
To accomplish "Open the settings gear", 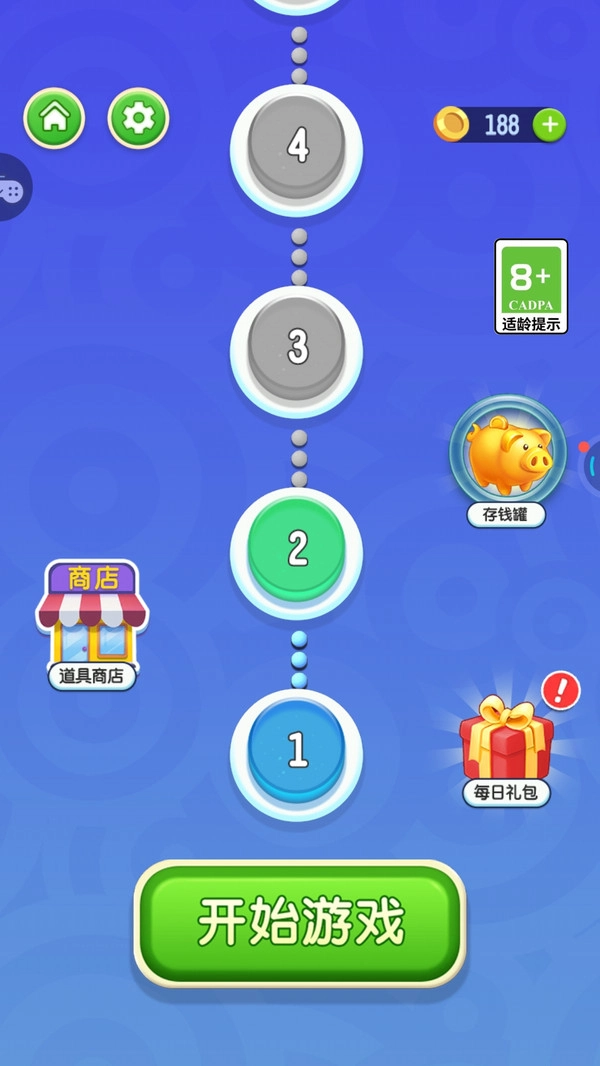I will [x=138, y=119].
